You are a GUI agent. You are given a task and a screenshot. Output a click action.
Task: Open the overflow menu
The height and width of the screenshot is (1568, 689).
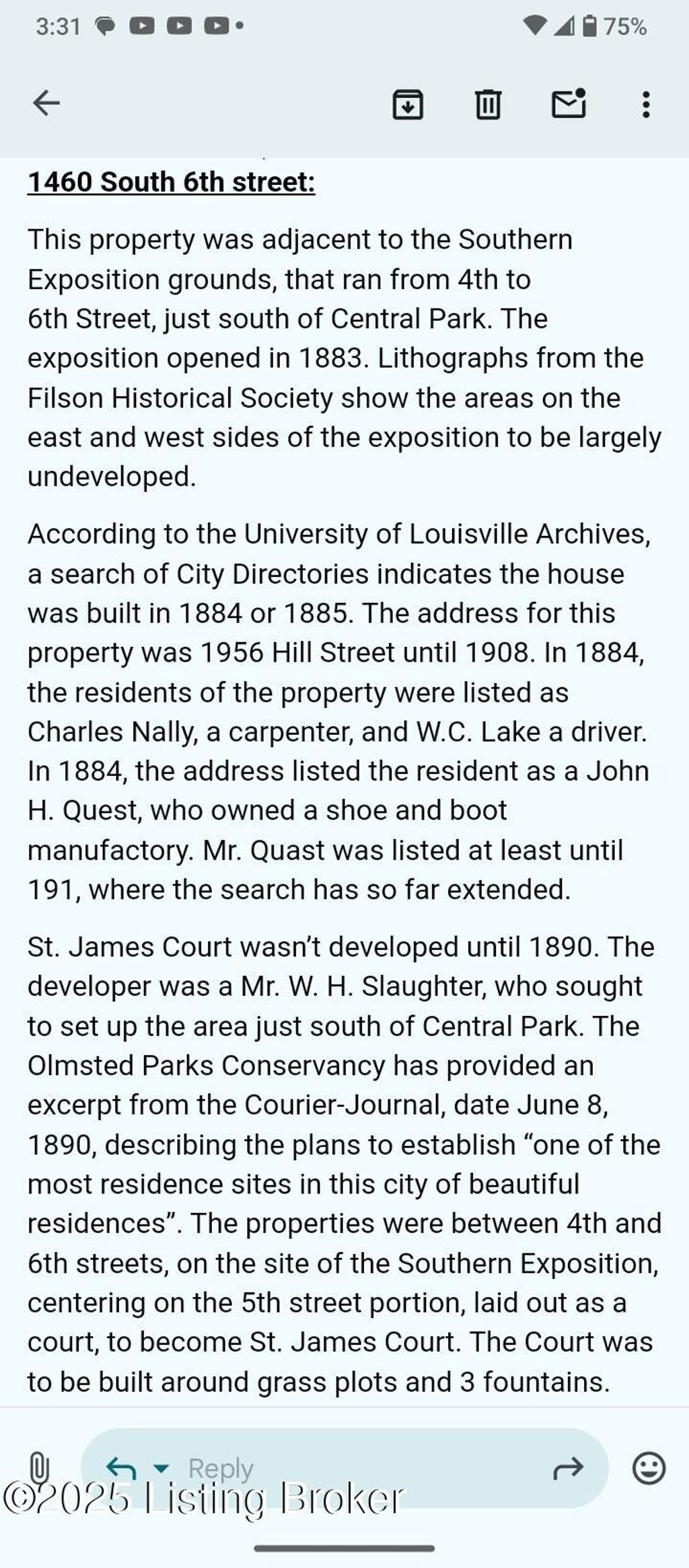coord(646,104)
